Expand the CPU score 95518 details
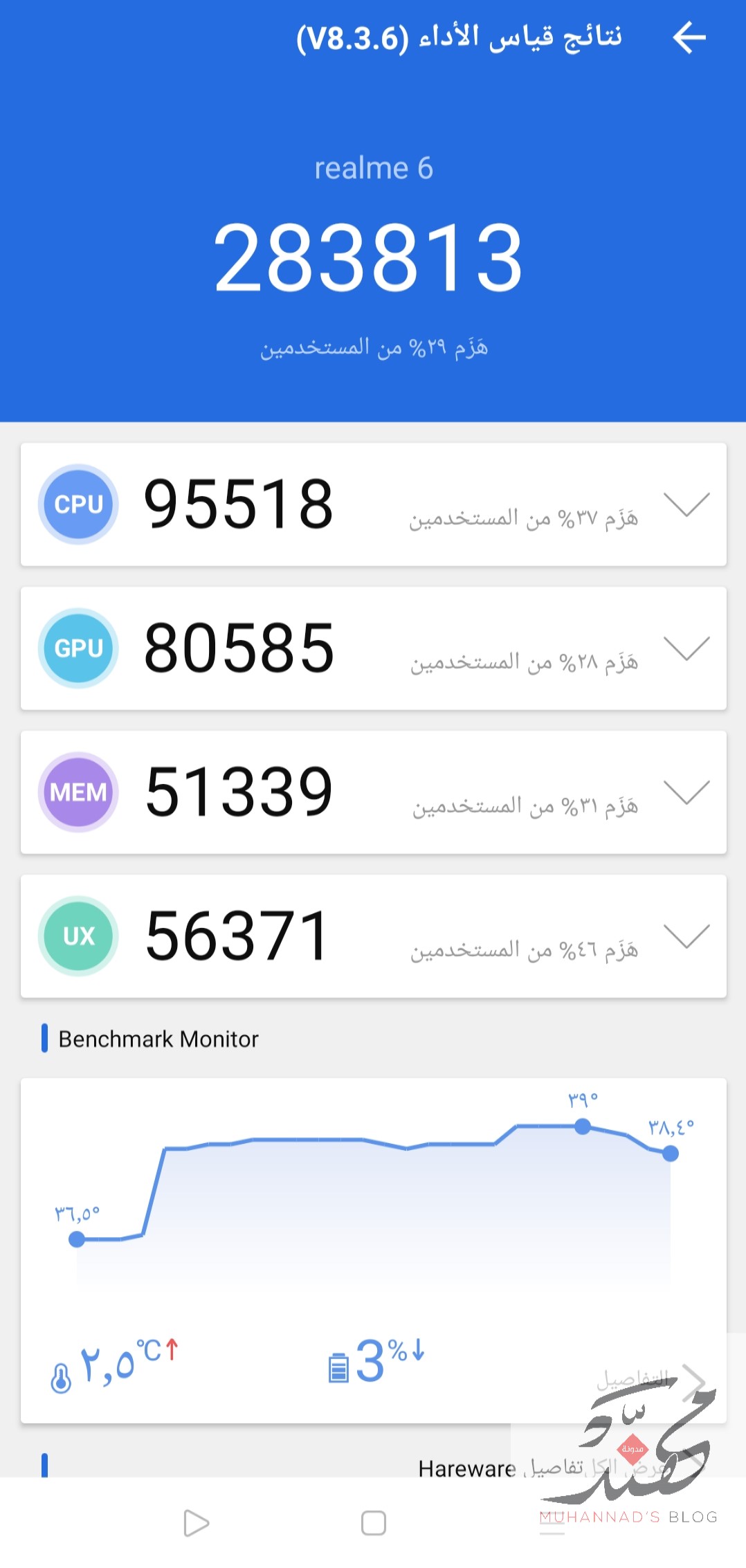Image resolution: width=746 pixels, height=1568 pixels. [686, 504]
